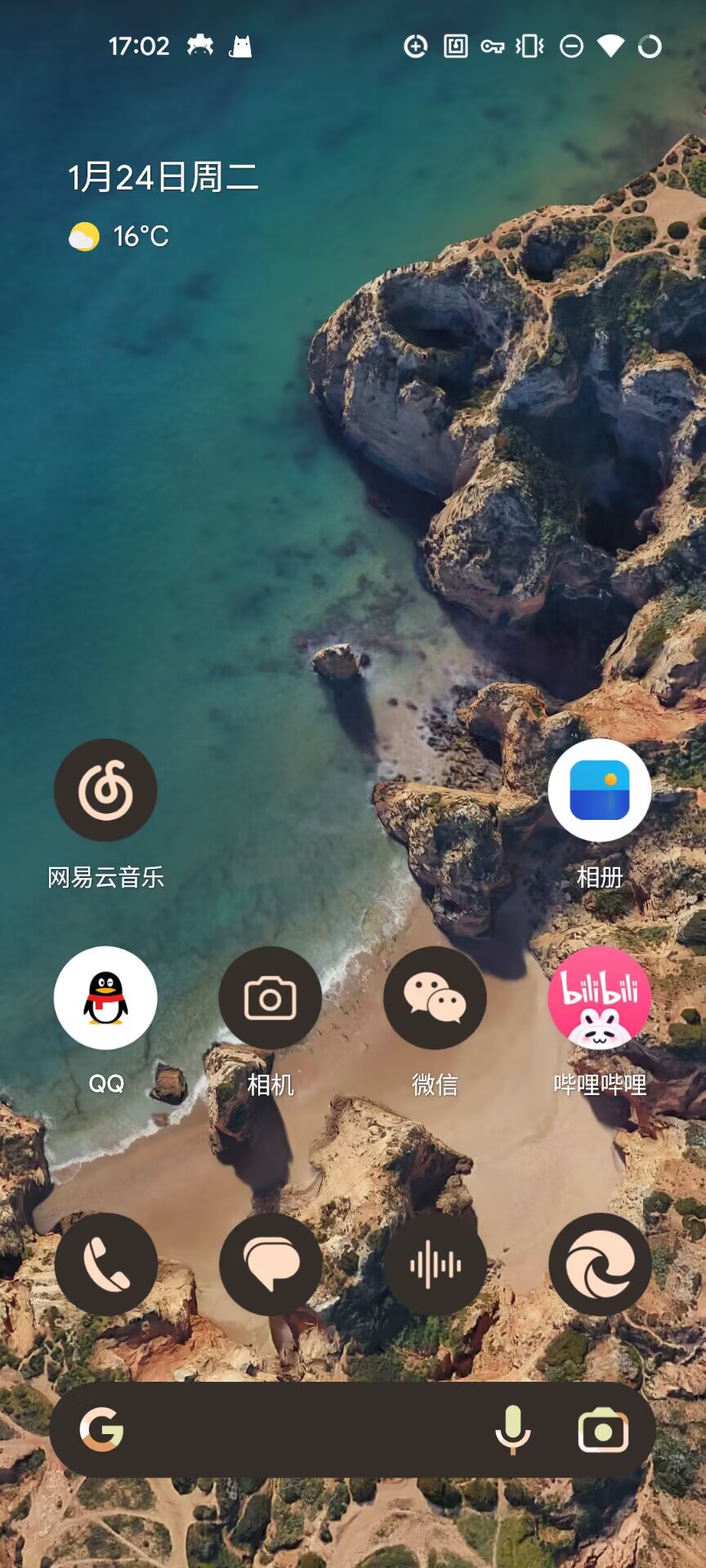Open the Edge browser in the dock
This screenshot has width=706, height=1568.
(600, 1264)
